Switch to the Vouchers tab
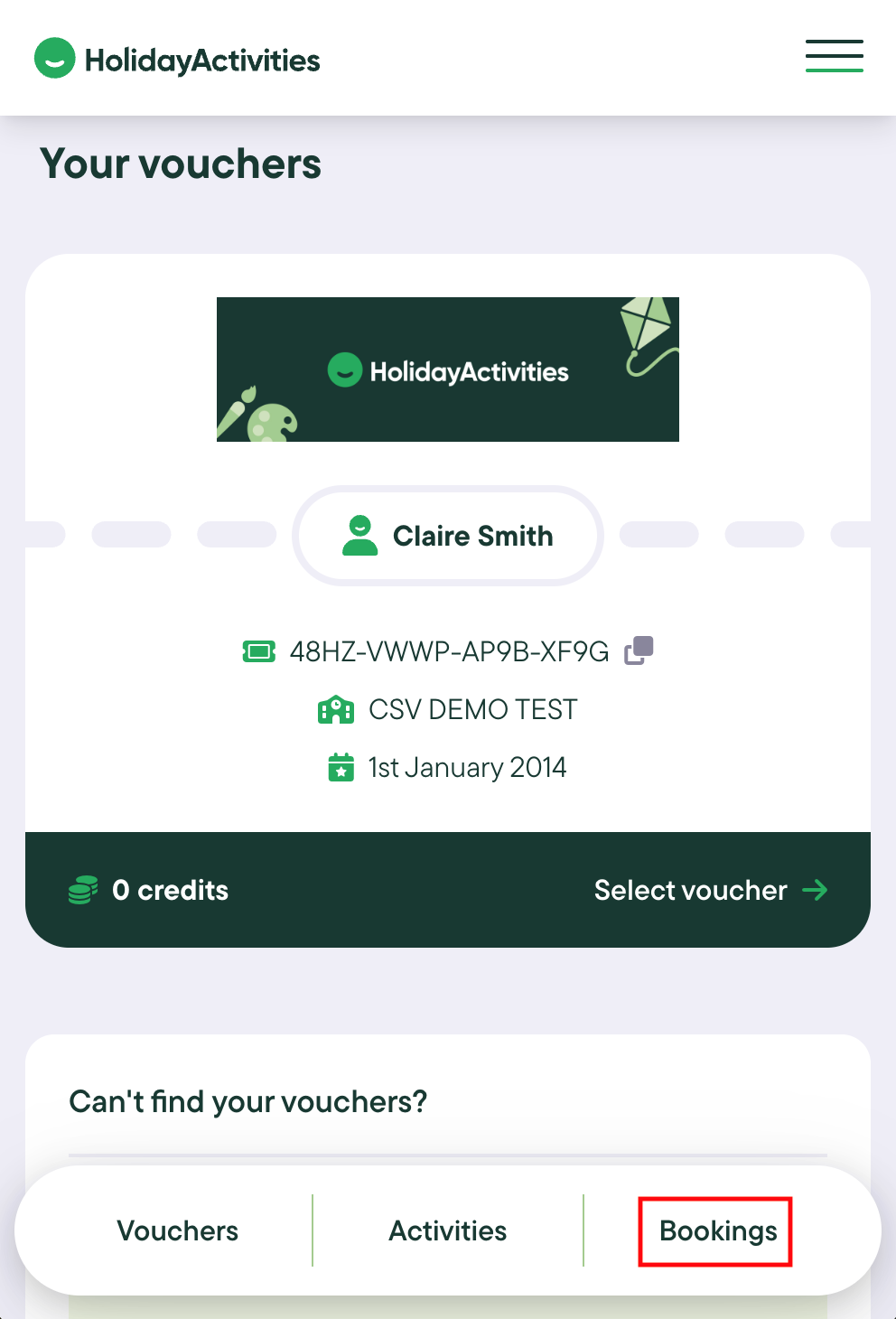The image size is (896, 1319). pos(178,1230)
